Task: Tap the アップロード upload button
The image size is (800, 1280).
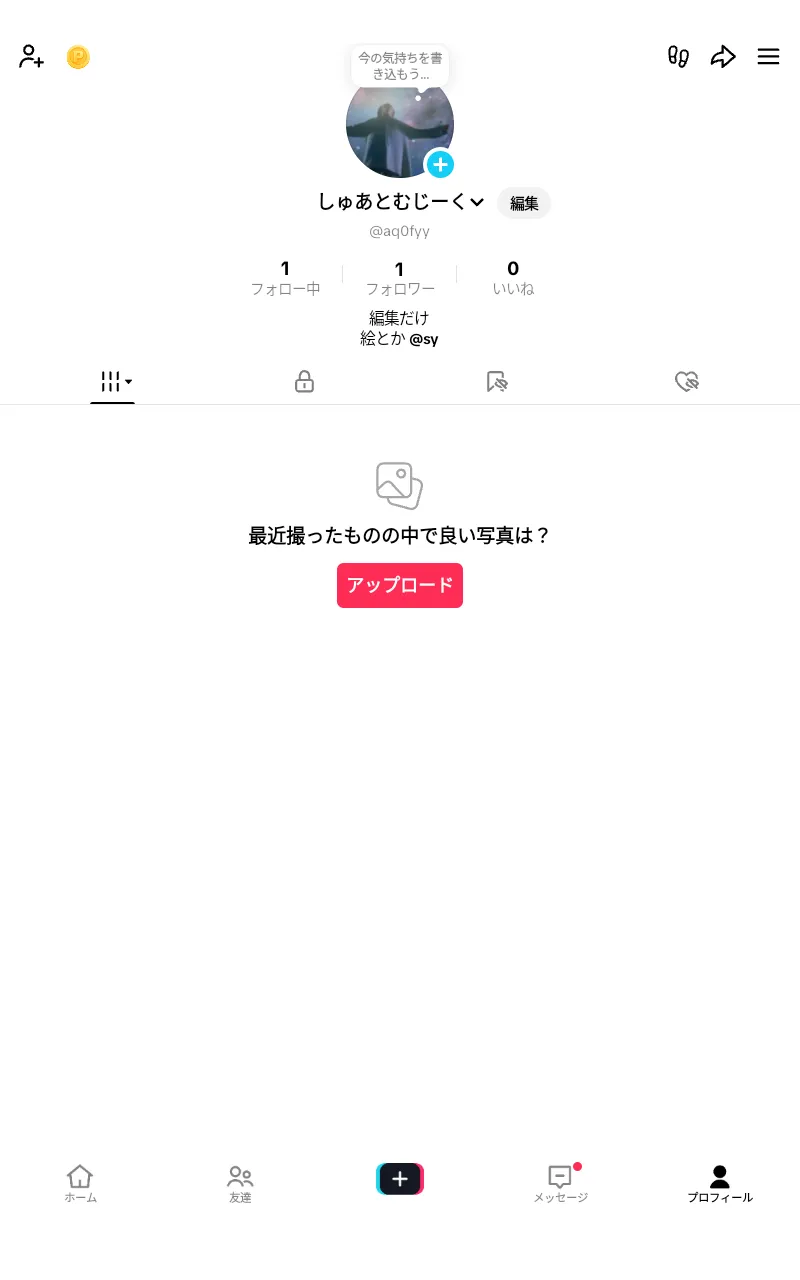Action: click(x=400, y=585)
